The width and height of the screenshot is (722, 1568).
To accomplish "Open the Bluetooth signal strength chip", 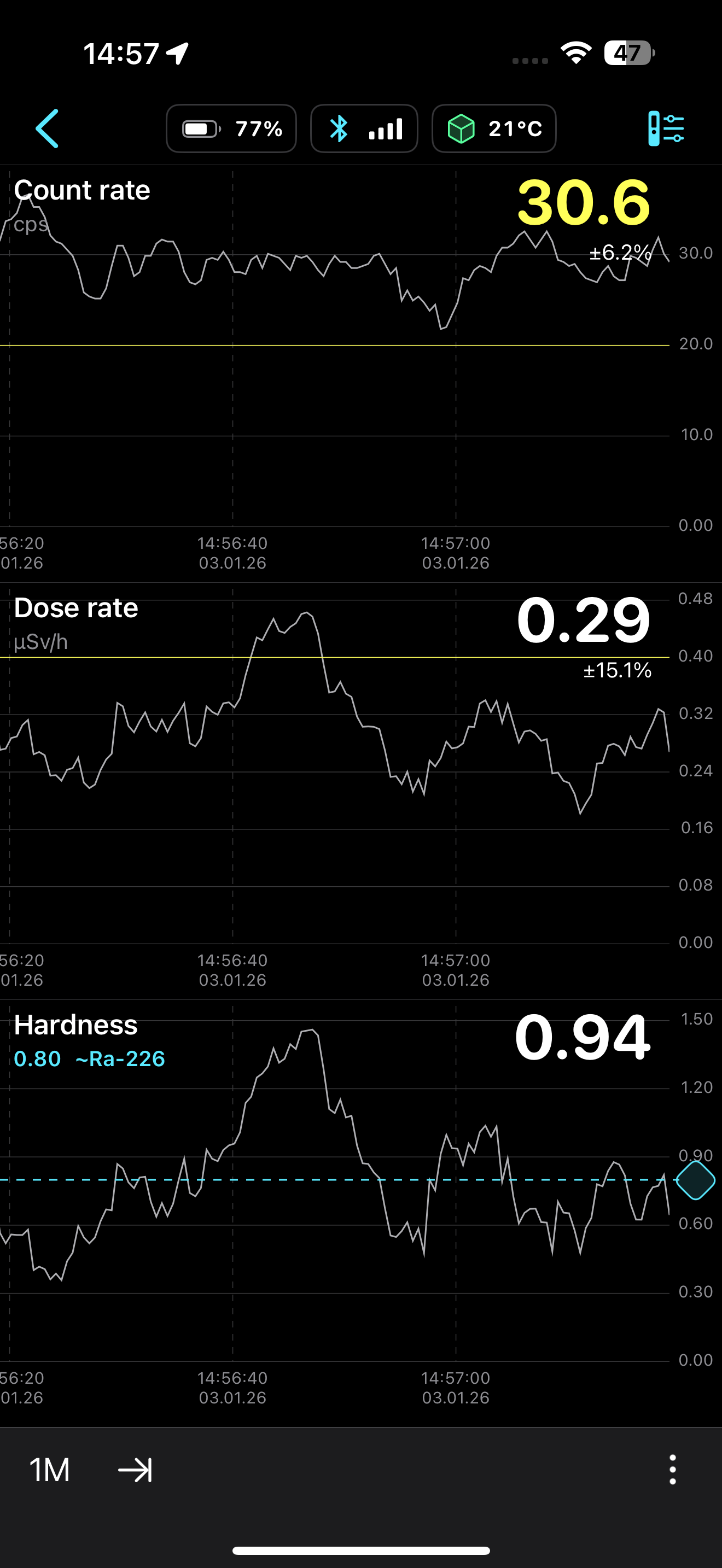I will tap(364, 128).
